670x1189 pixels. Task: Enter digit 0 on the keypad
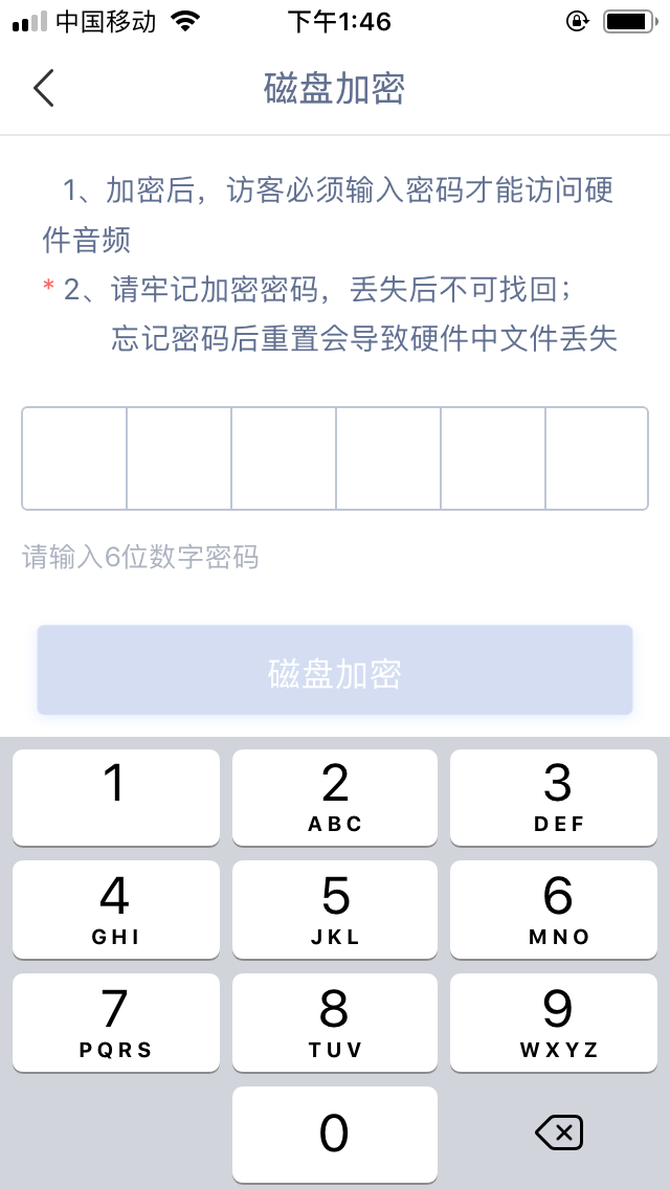335,1135
